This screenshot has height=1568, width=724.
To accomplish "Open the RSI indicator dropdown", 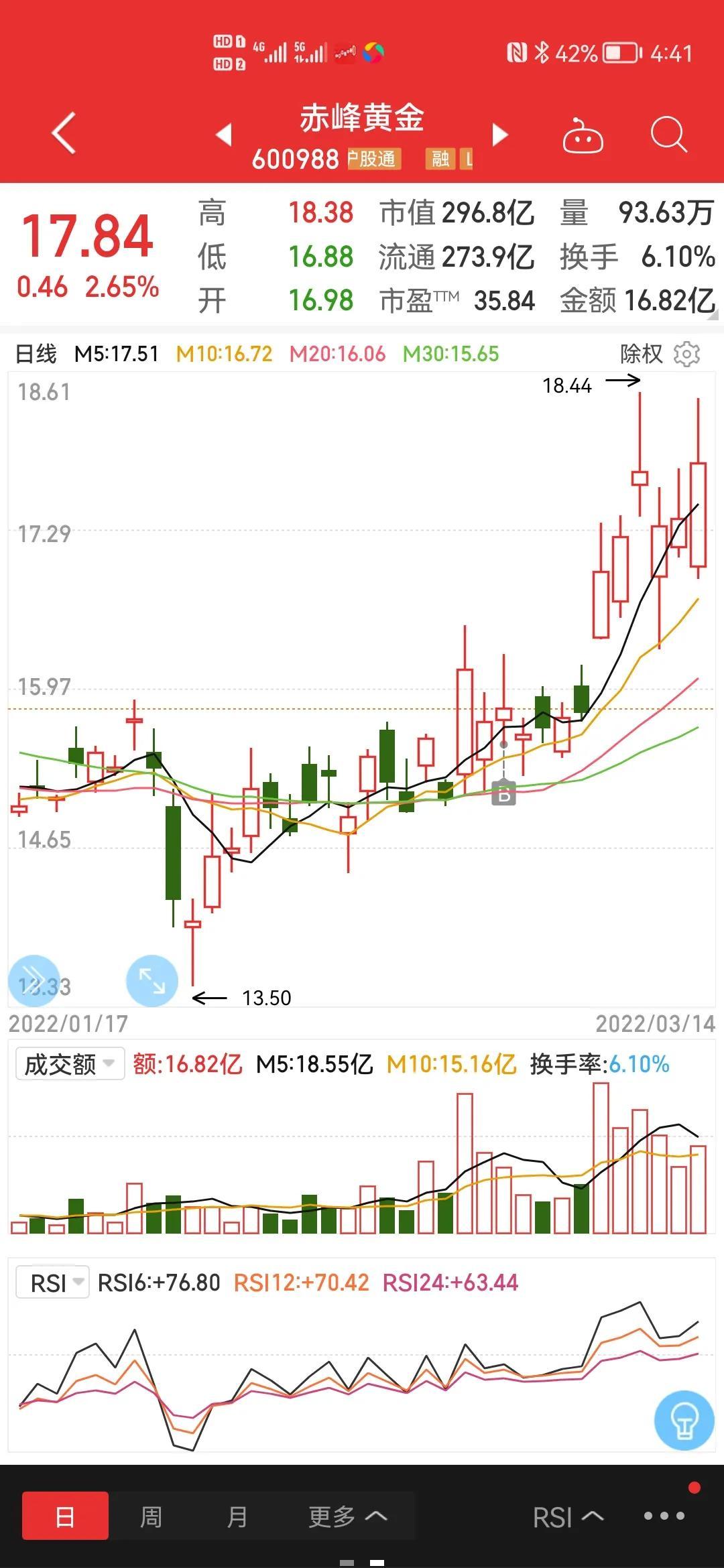I will point(52,1283).
